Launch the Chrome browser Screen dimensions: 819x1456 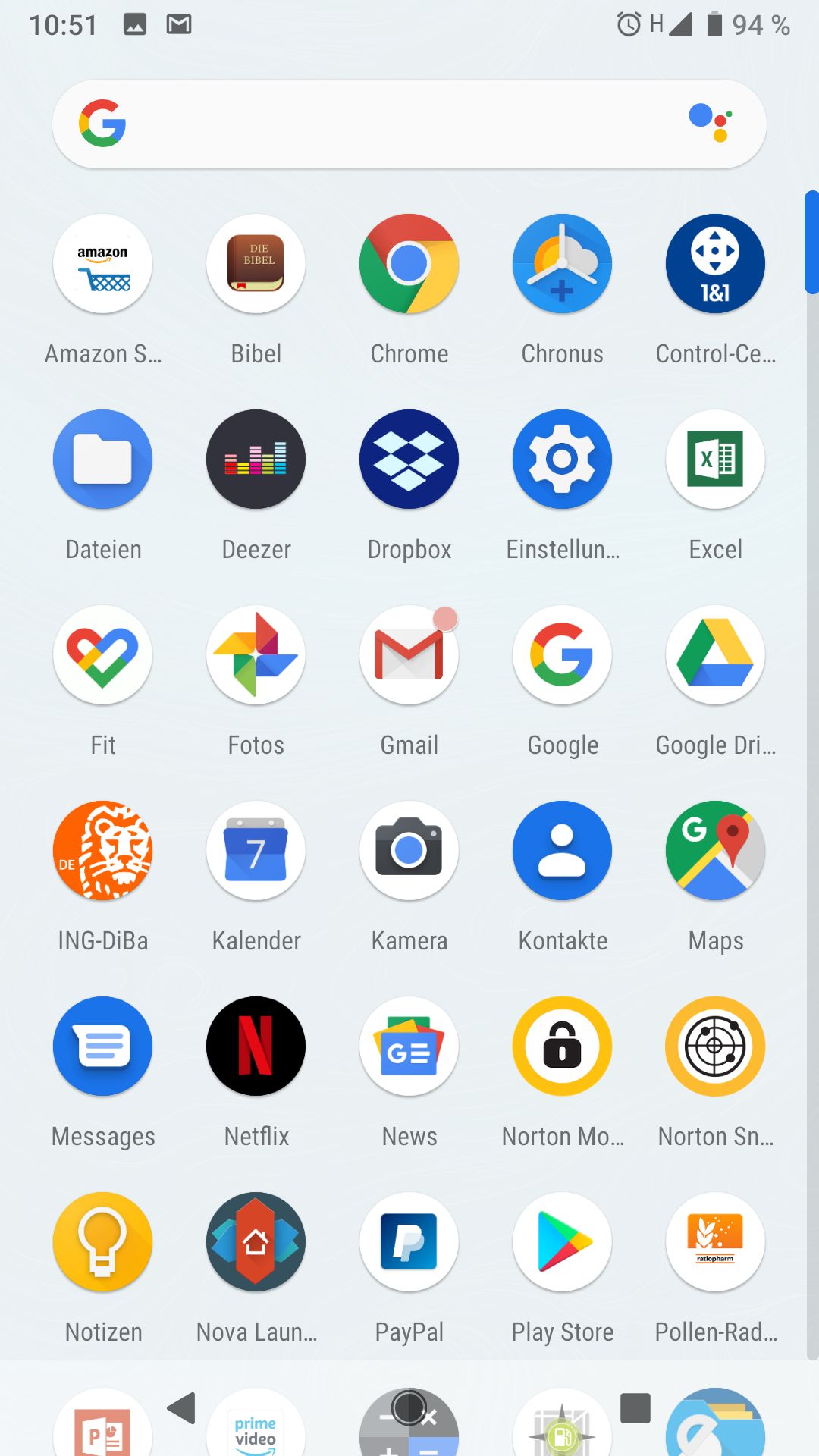pyautogui.click(x=409, y=264)
